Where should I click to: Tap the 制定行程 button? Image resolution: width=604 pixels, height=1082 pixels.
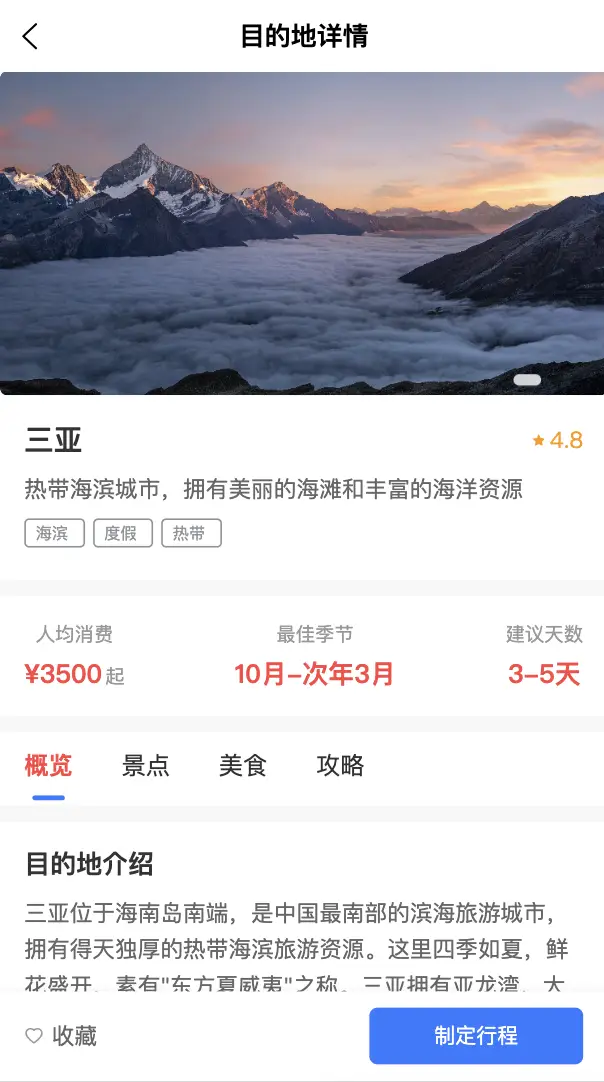476,1036
